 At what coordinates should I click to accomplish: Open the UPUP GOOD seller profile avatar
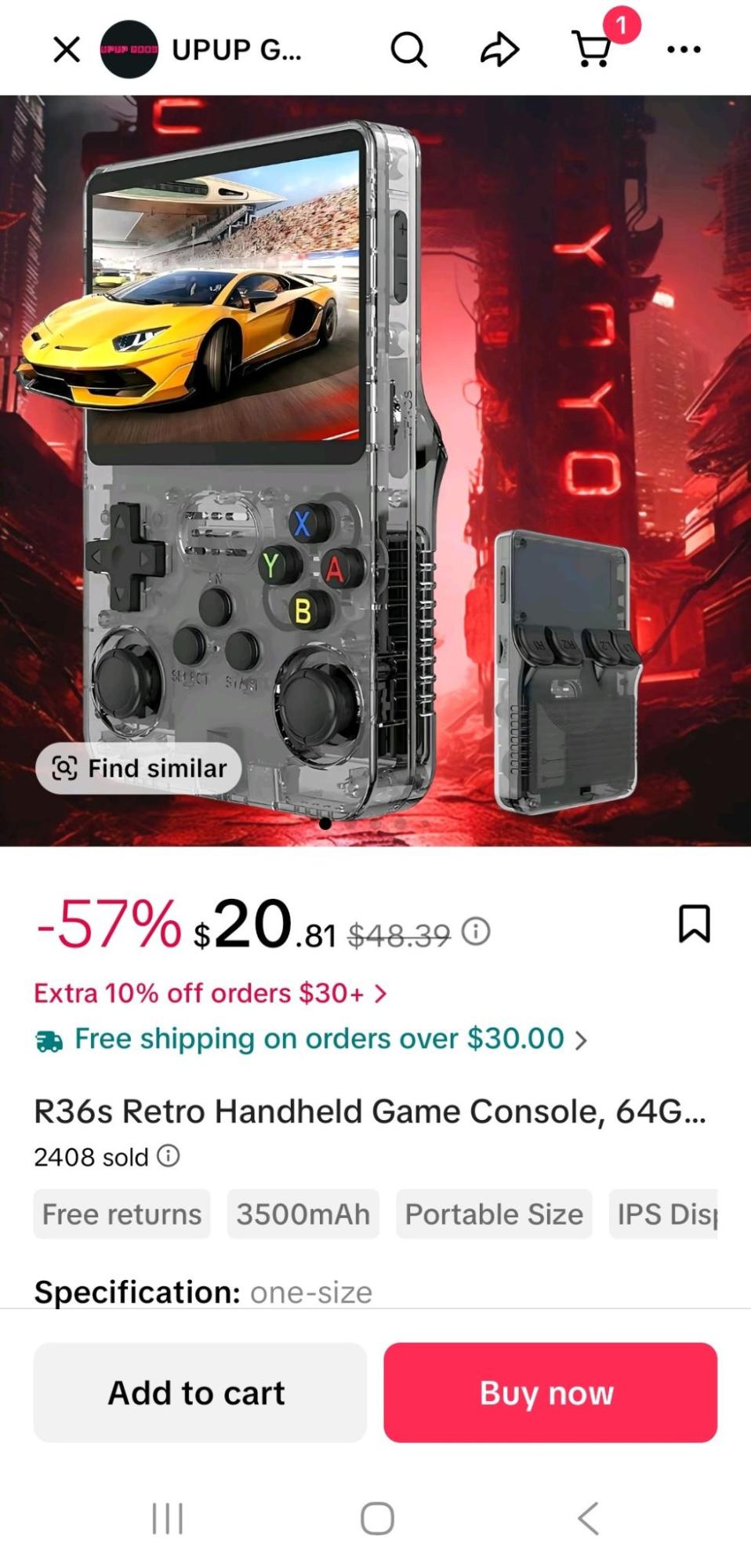tap(131, 49)
